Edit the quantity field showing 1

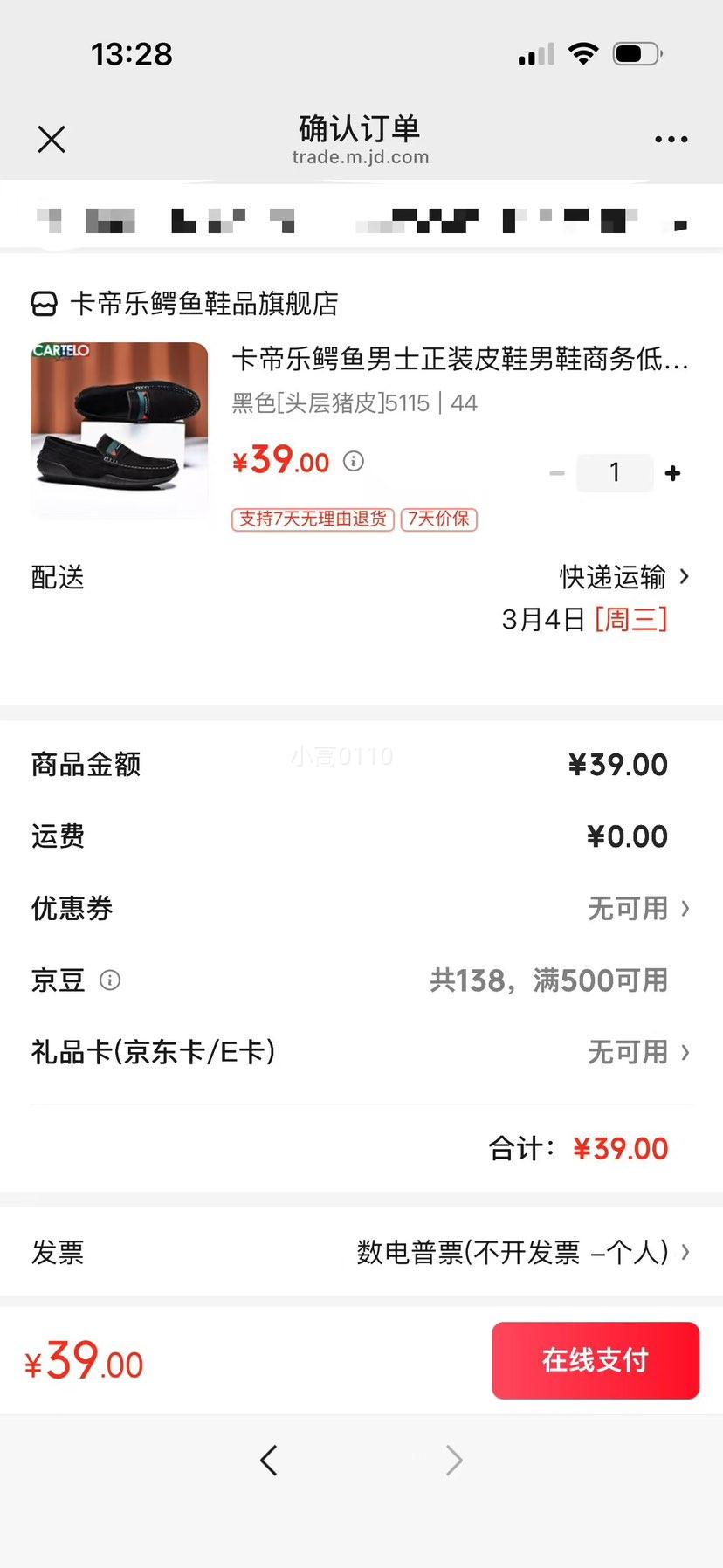(x=615, y=473)
